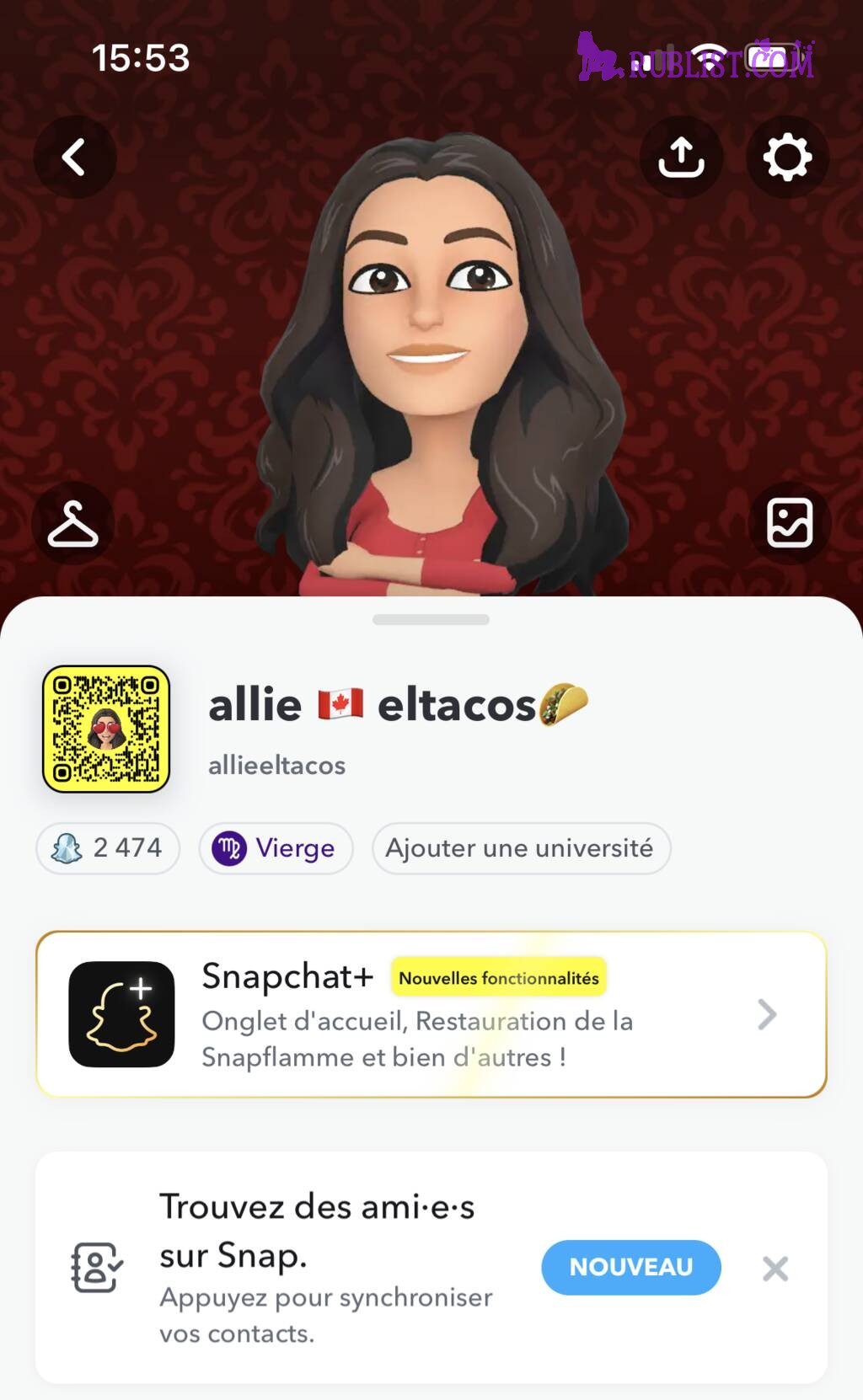The width and height of the screenshot is (863, 1400).
Task: Select Ajouter une université
Action: [x=520, y=848]
